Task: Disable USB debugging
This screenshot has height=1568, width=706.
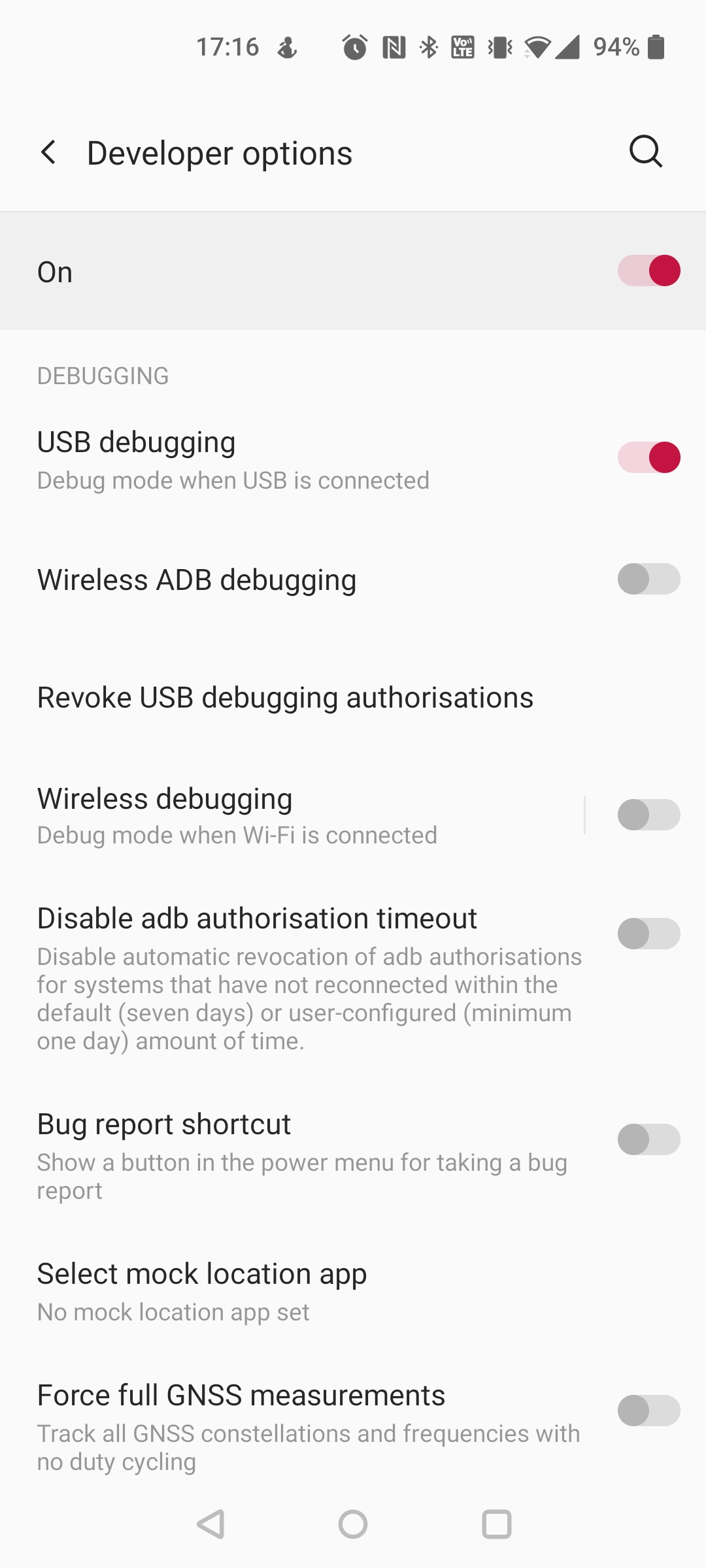Action: pyautogui.click(x=648, y=457)
